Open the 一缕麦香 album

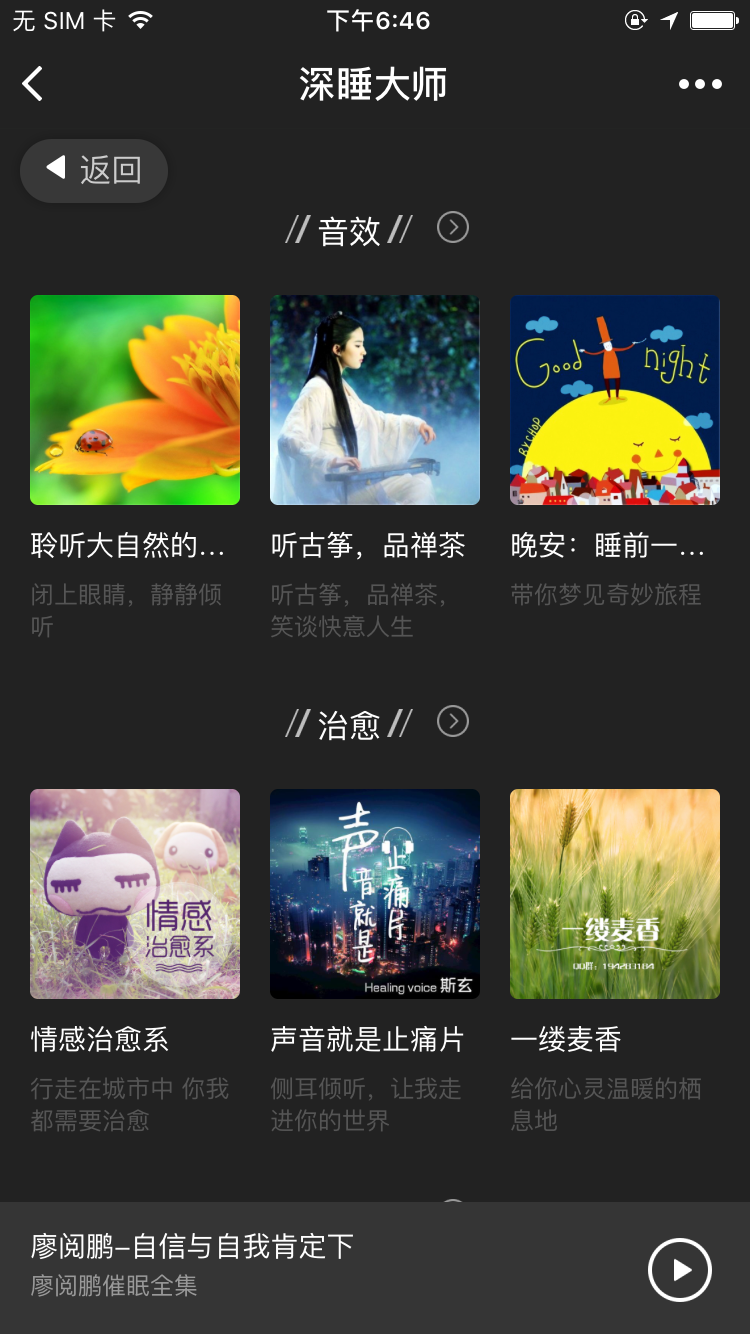615,894
